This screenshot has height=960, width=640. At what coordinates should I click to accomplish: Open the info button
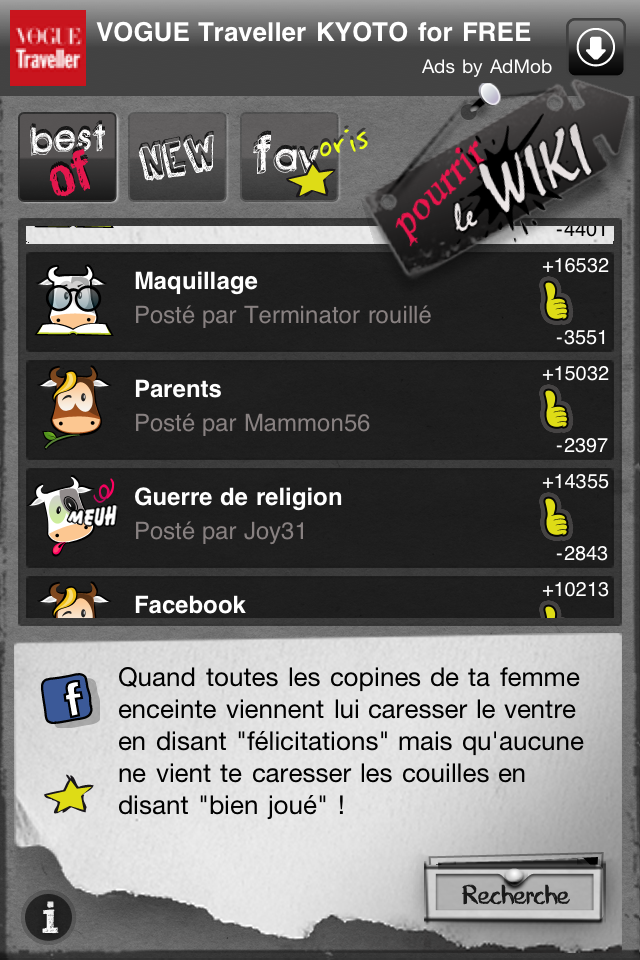[48, 916]
